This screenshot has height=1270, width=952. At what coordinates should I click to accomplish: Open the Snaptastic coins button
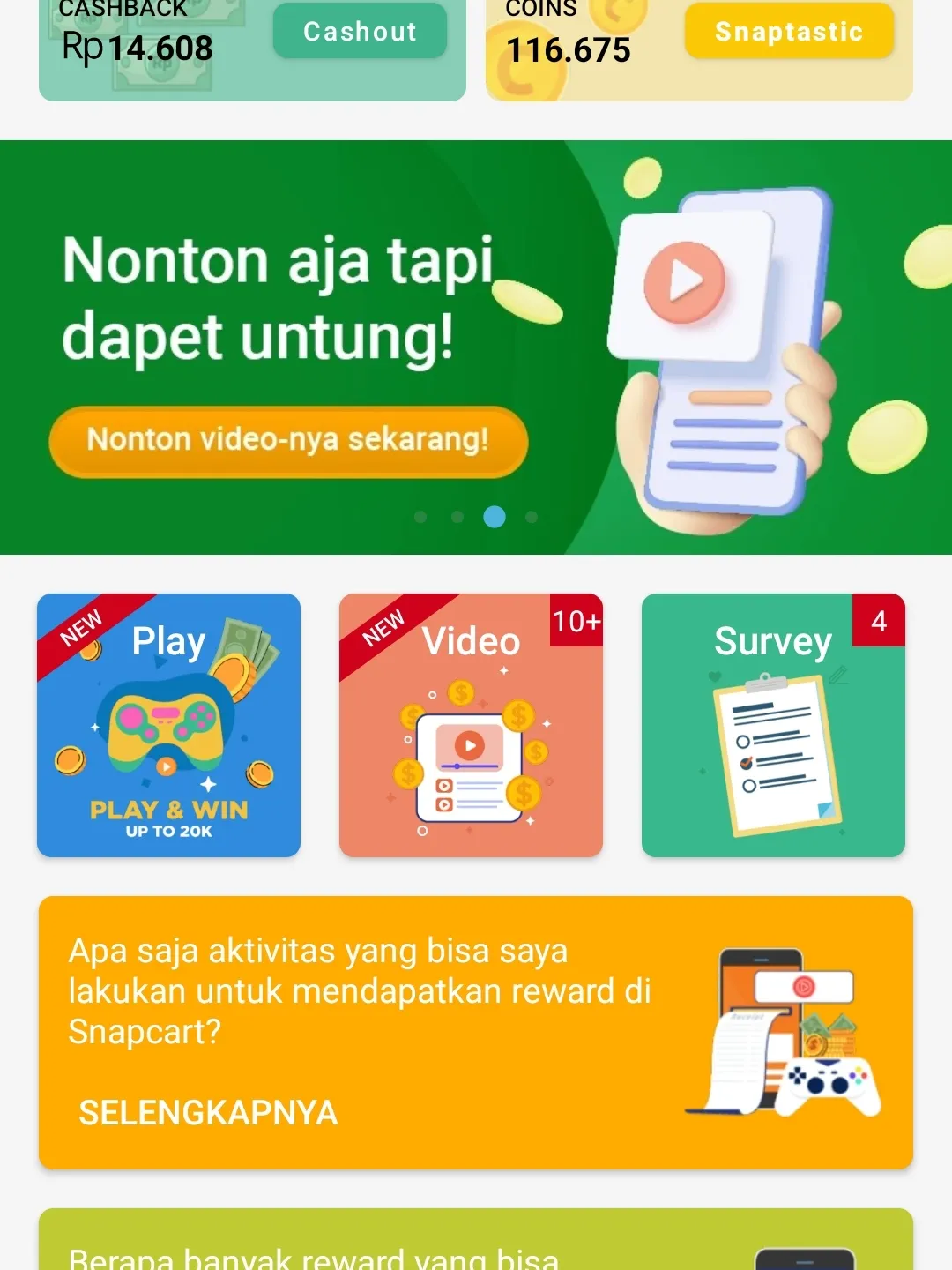(x=789, y=32)
